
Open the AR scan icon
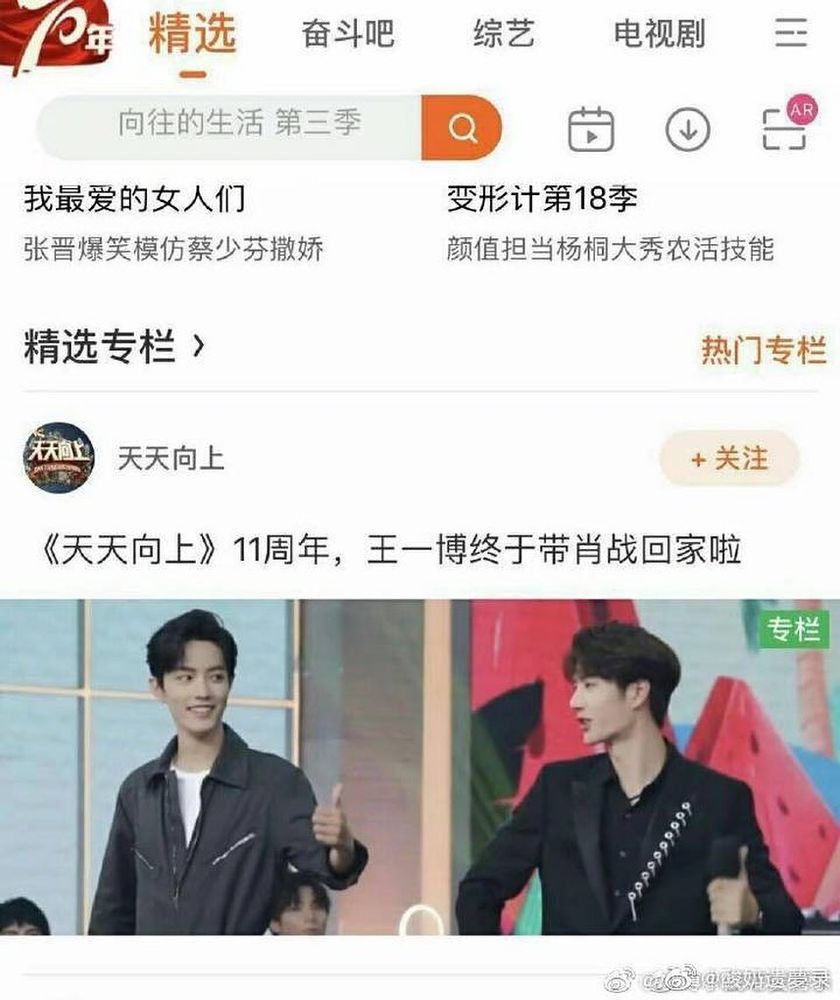click(x=785, y=127)
